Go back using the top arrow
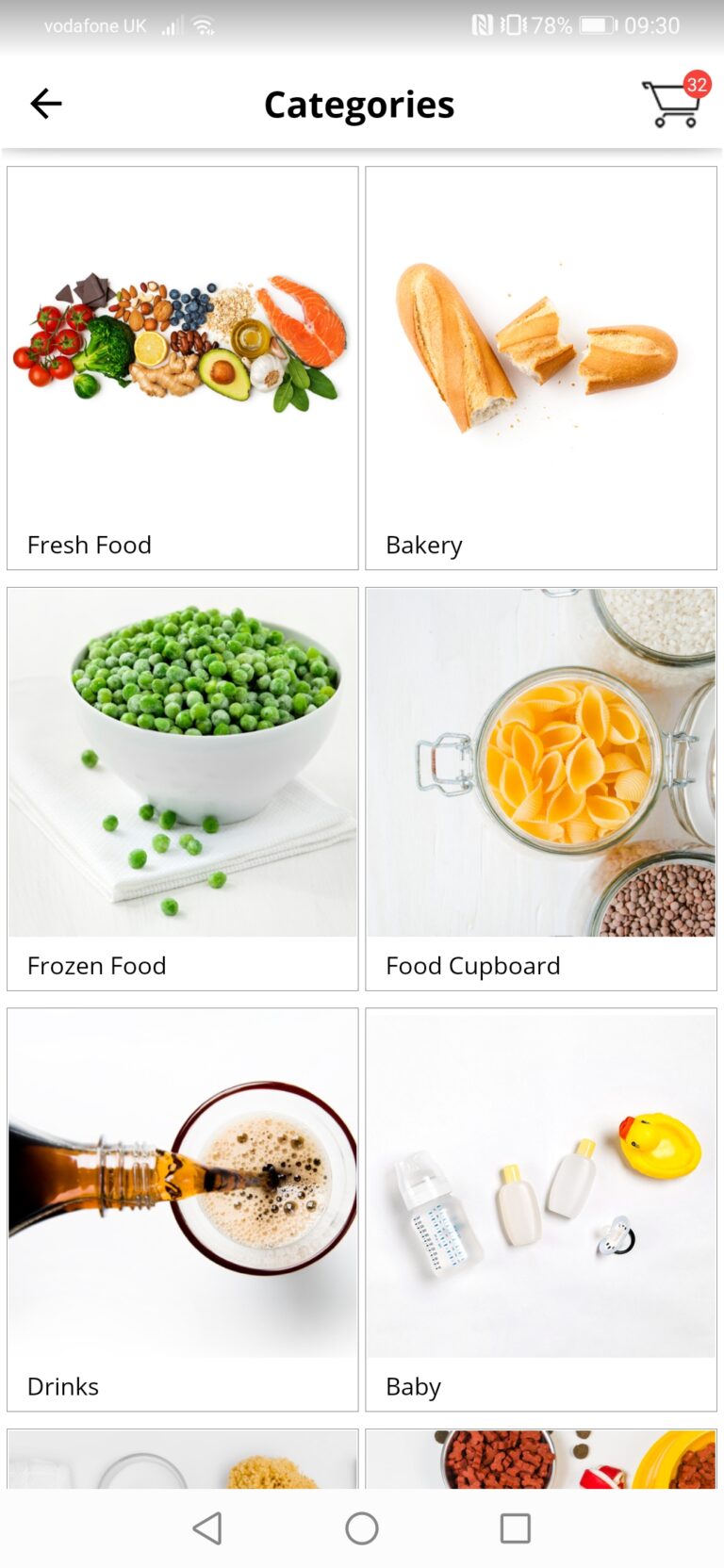 45,104
